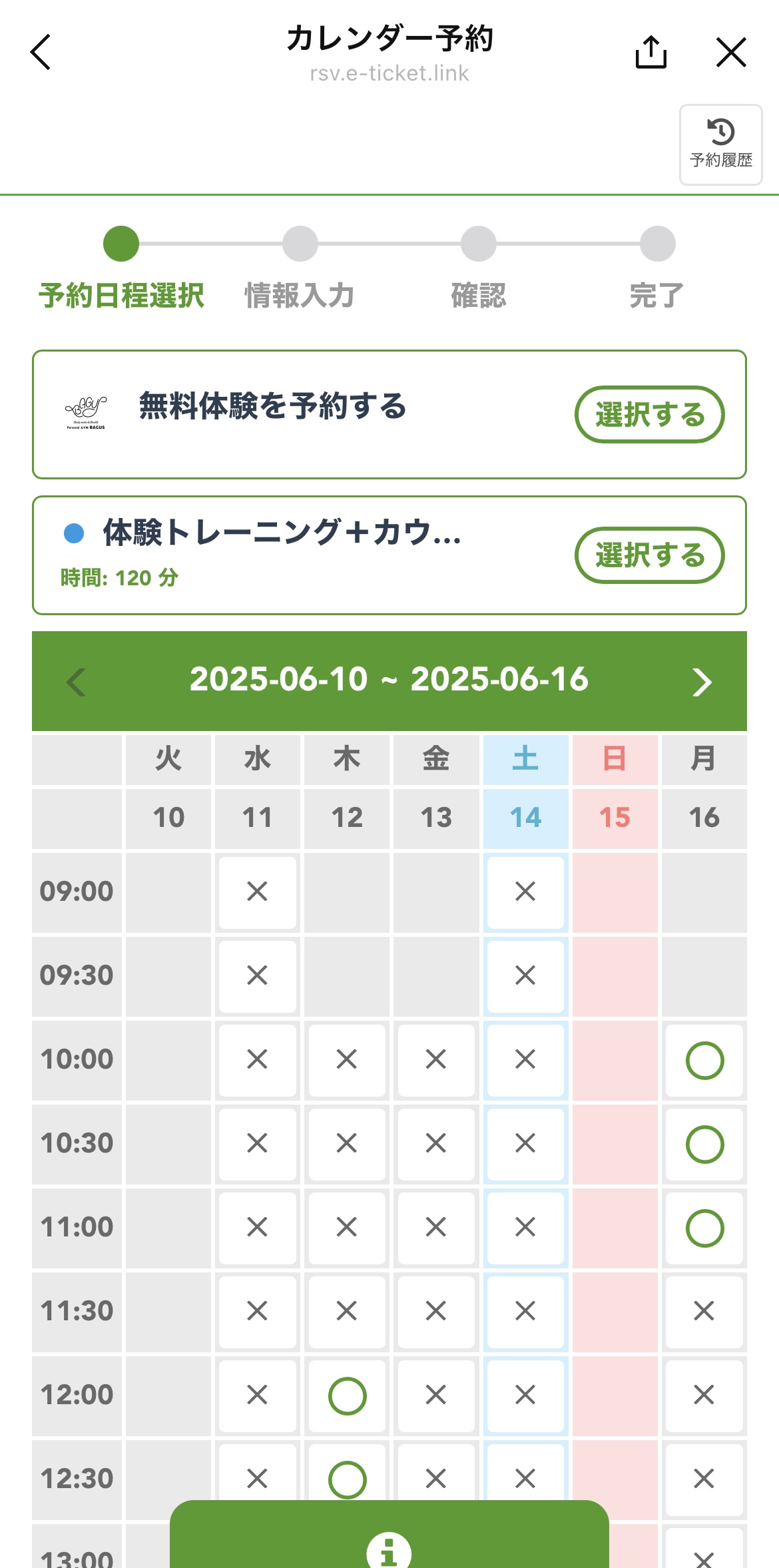Viewport: 779px width, 1568px height.
Task: Go back using the top-left arrow
Action: click(x=41, y=52)
